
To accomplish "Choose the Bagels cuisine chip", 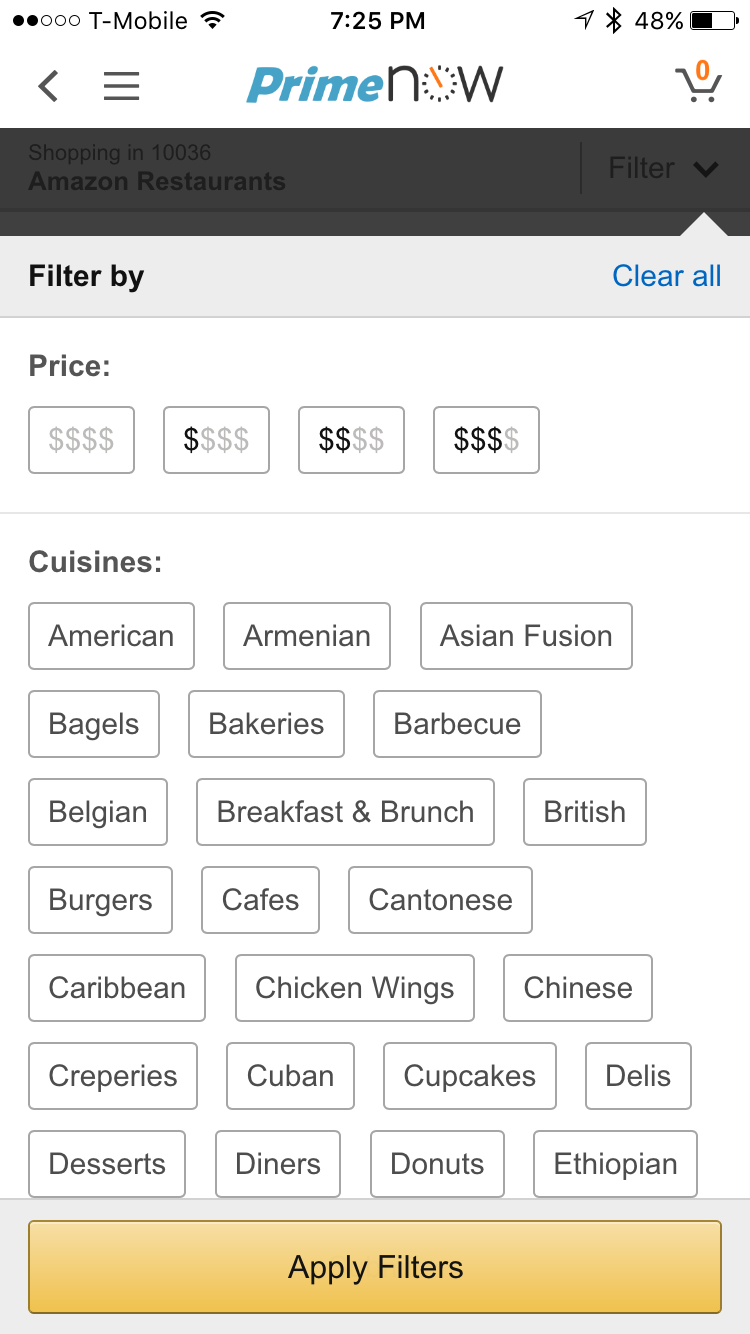I will [94, 724].
